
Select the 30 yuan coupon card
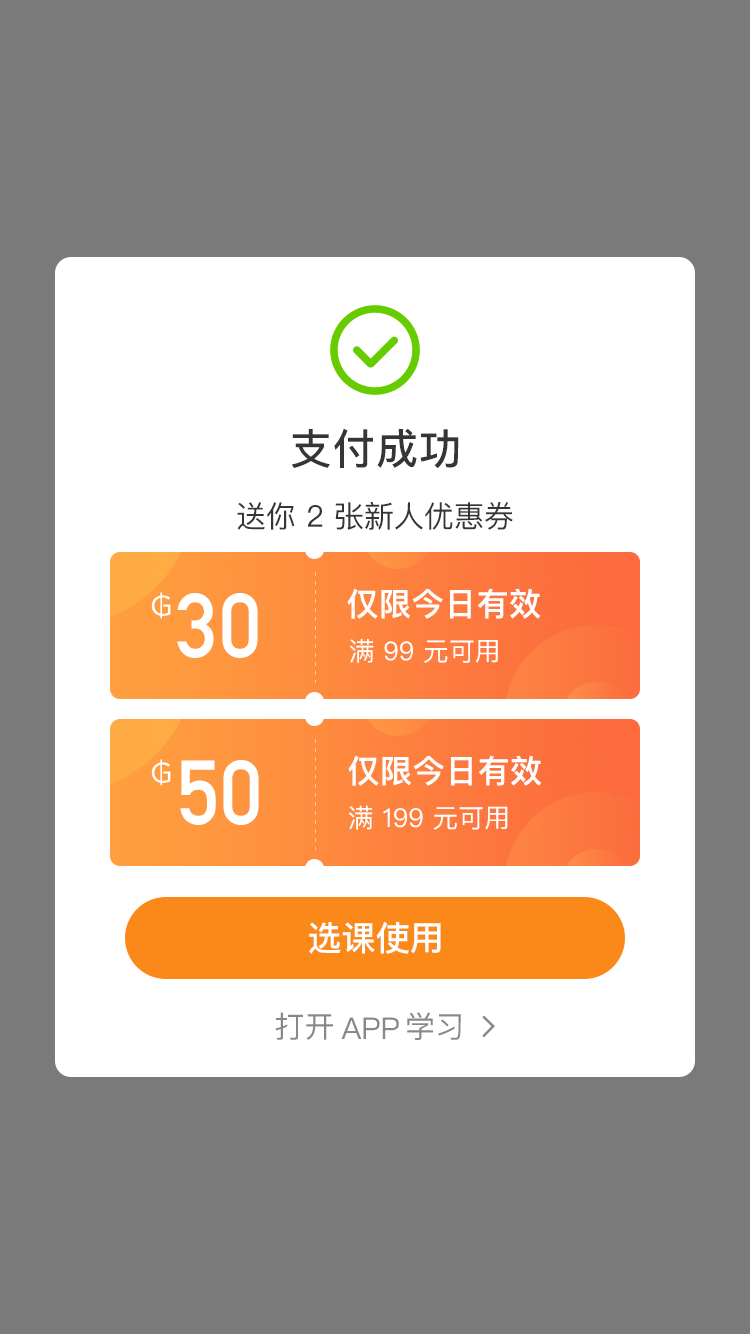tap(375, 625)
